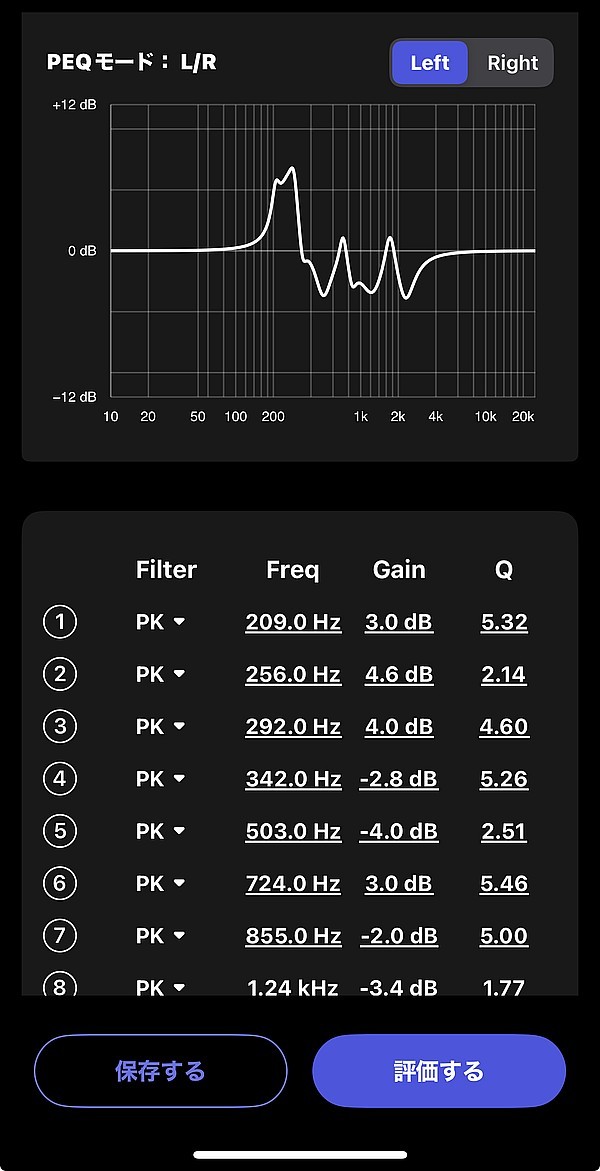Open filter type dropdown for band 1
This screenshot has width=600, height=1171.
pyautogui.click(x=161, y=622)
